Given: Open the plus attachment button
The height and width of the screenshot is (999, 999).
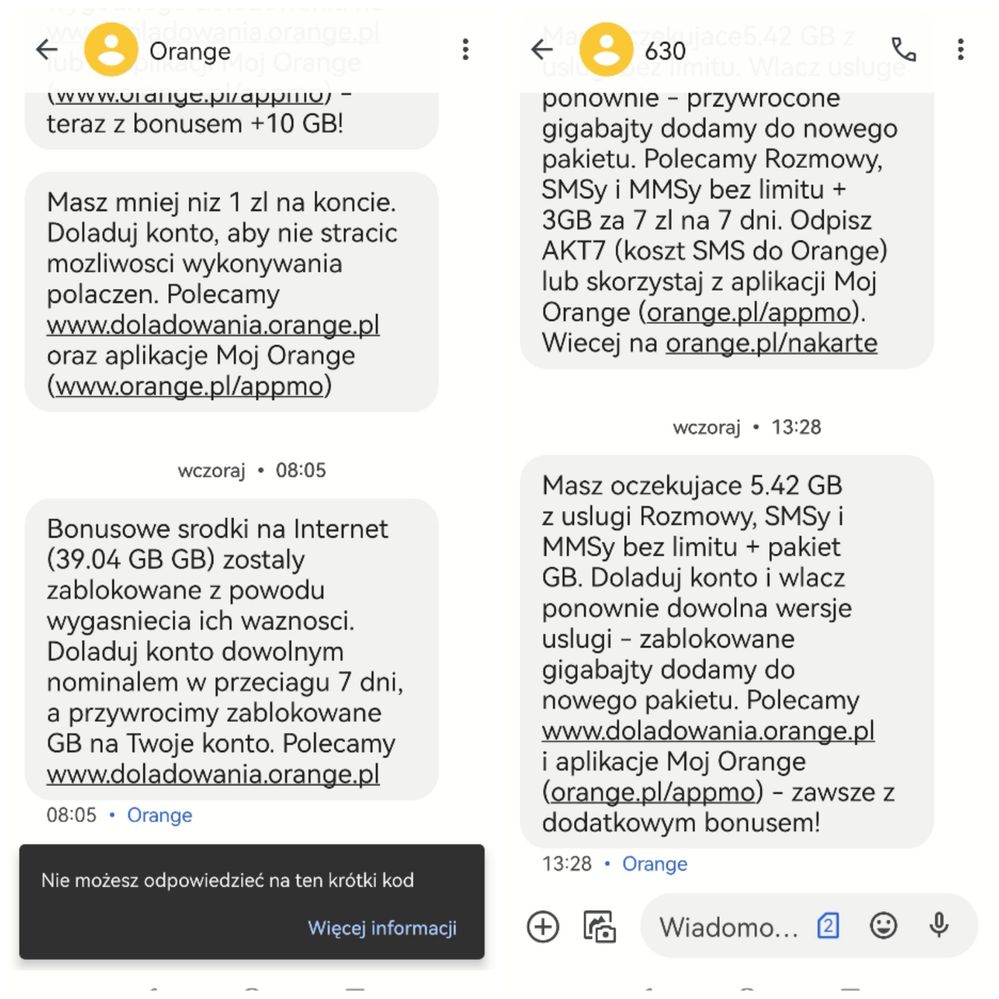Looking at the screenshot, I should click(x=543, y=927).
